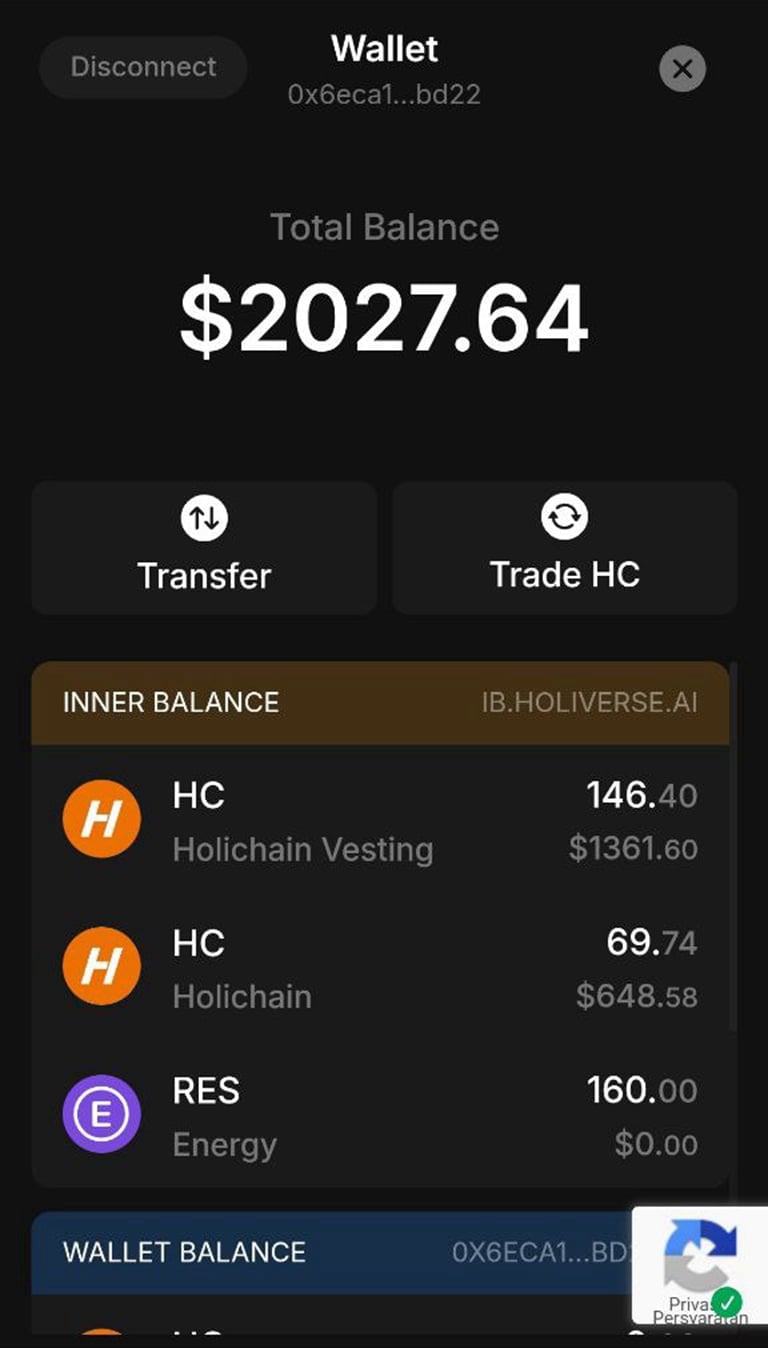Disconnect the connected wallet
The height and width of the screenshot is (1348, 768).
pos(143,67)
